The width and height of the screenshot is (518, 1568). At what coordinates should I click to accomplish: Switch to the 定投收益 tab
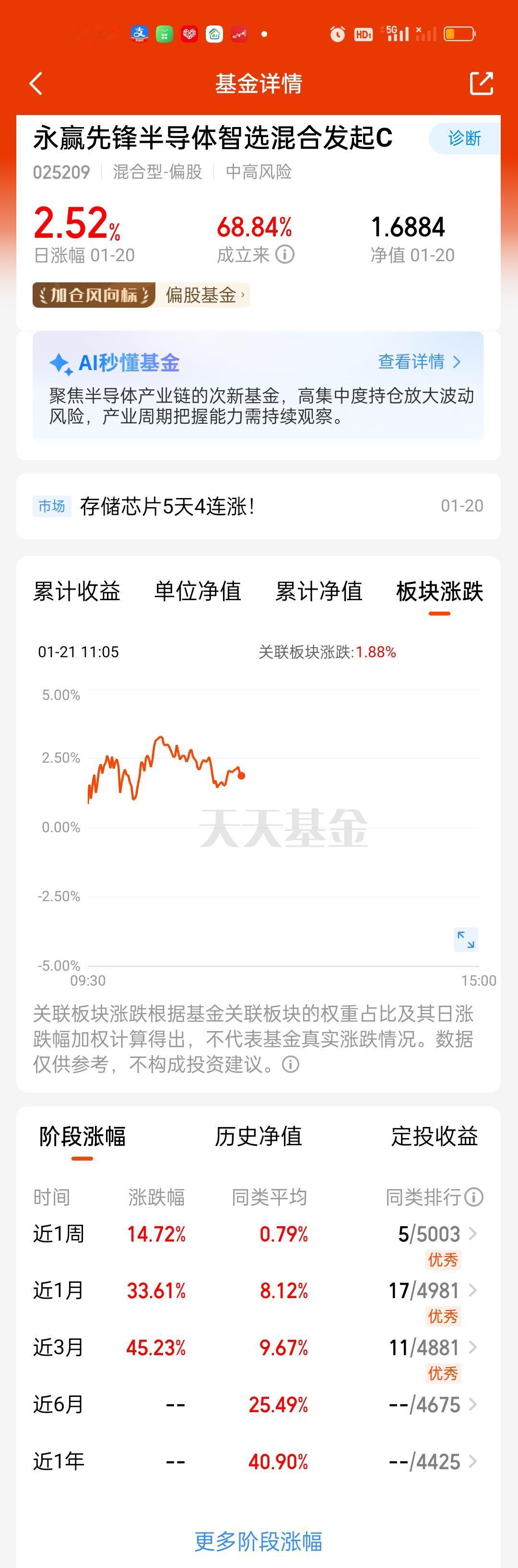click(x=434, y=1137)
